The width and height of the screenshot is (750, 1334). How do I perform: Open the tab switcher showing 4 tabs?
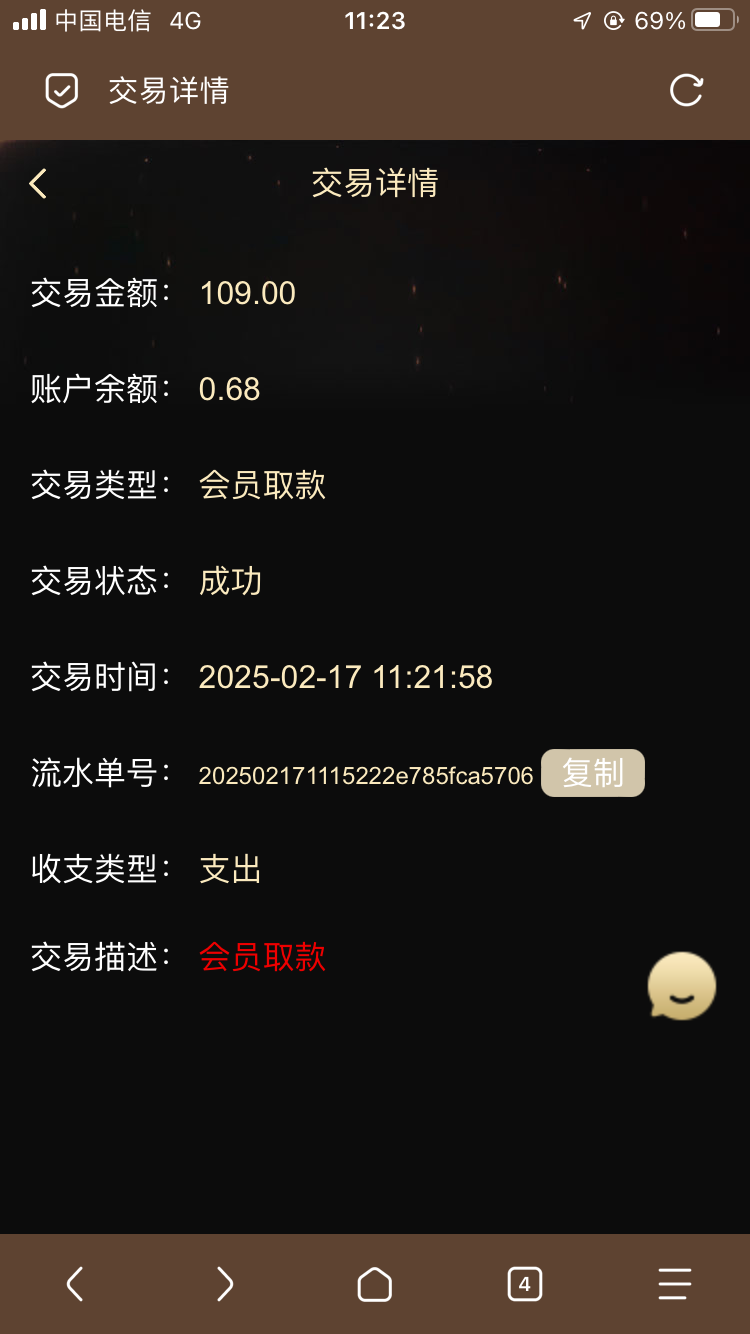tap(525, 1284)
